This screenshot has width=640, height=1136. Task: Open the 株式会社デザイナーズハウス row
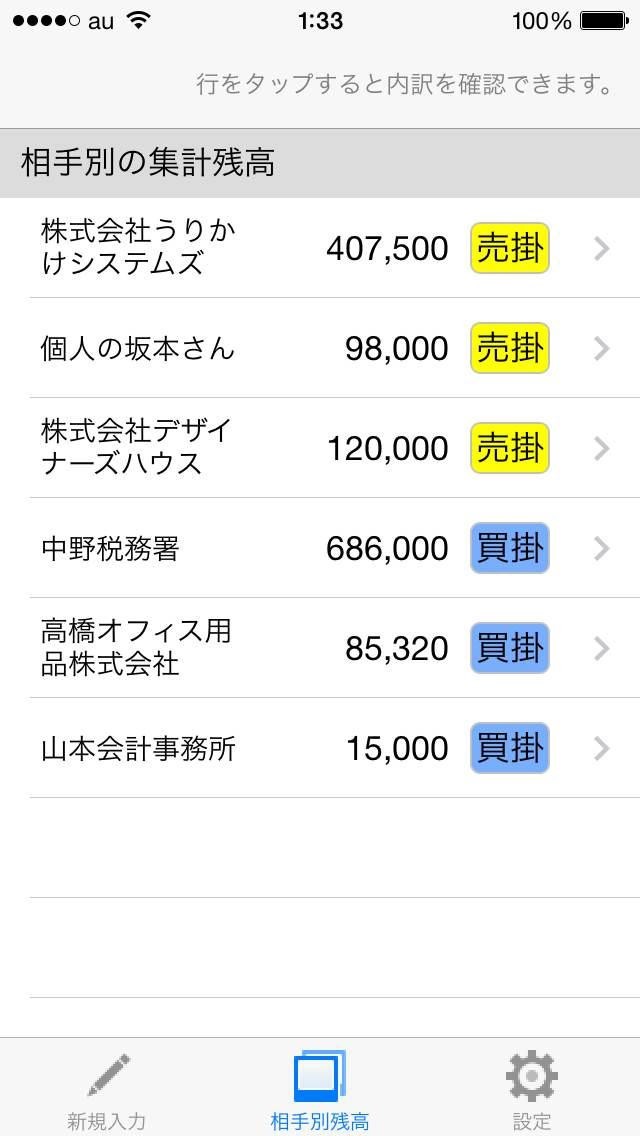click(320, 448)
